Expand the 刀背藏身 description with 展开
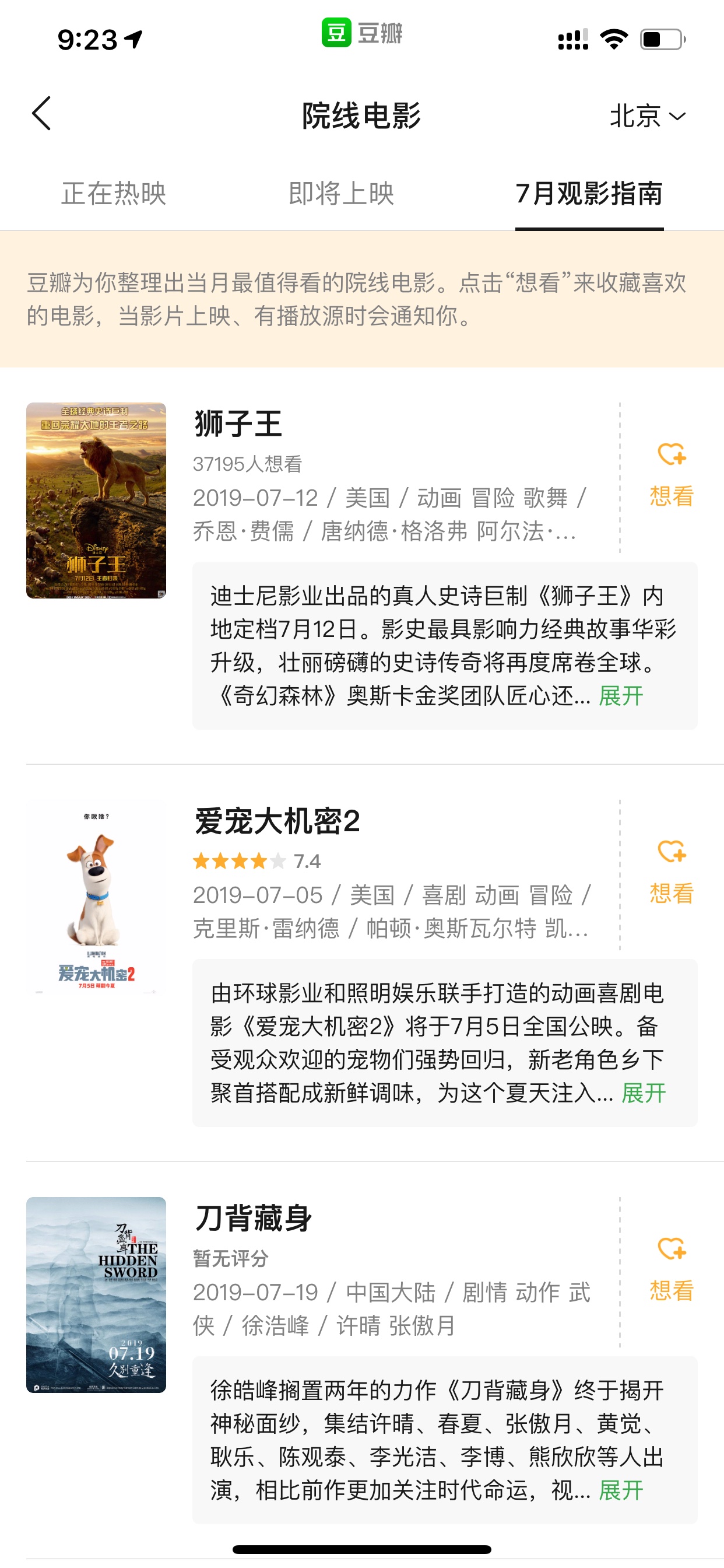724x1568 pixels. 621,1490
